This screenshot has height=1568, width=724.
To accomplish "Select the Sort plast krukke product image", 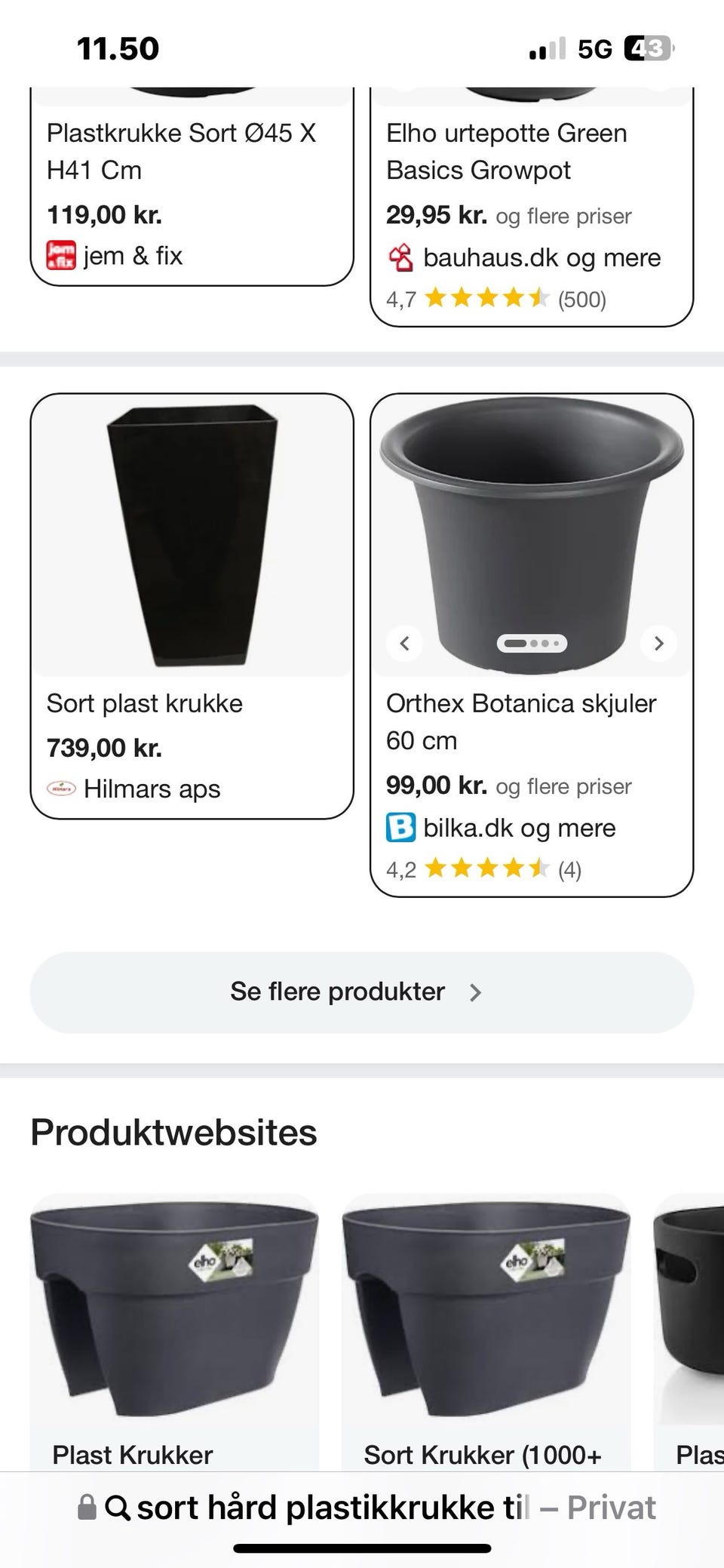I will point(192,536).
